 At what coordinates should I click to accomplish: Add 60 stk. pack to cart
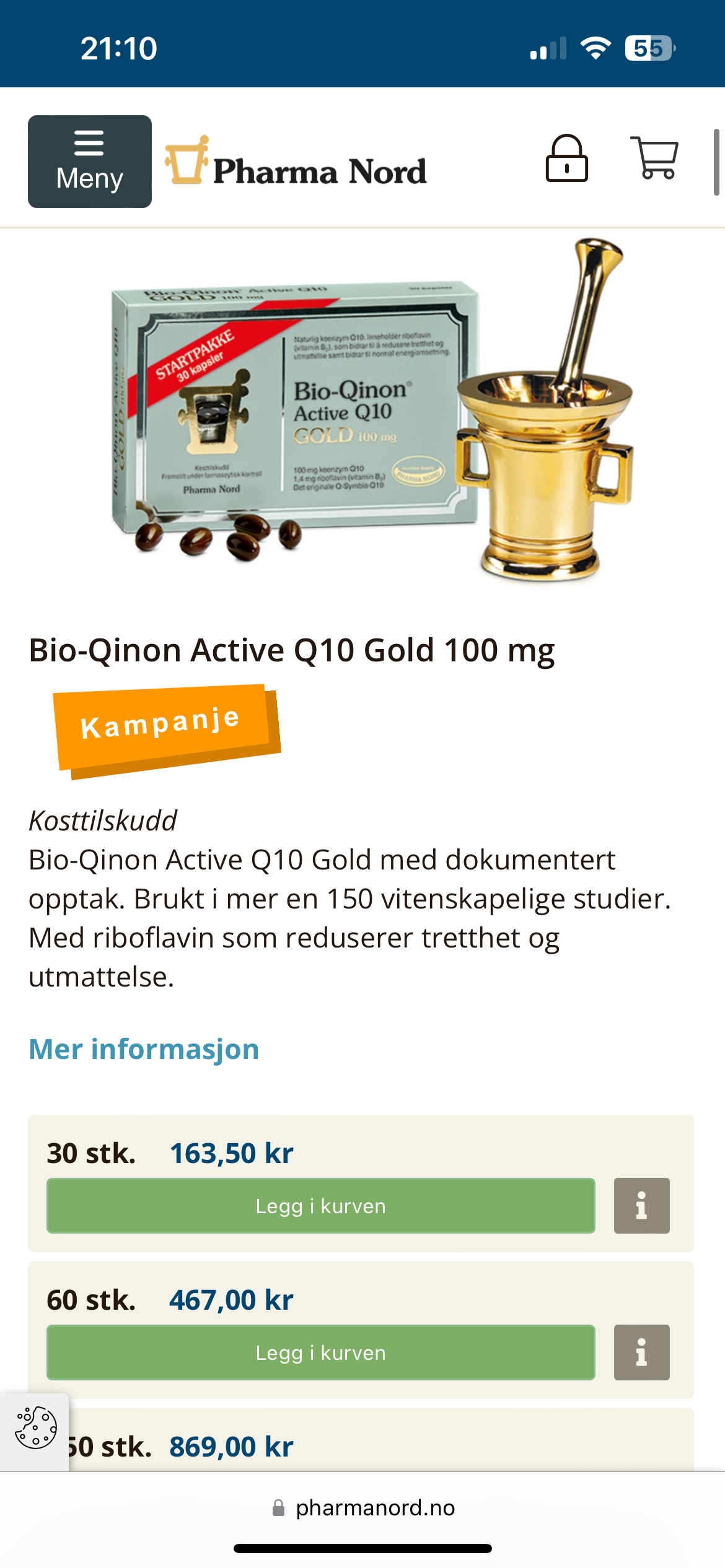pos(321,1352)
